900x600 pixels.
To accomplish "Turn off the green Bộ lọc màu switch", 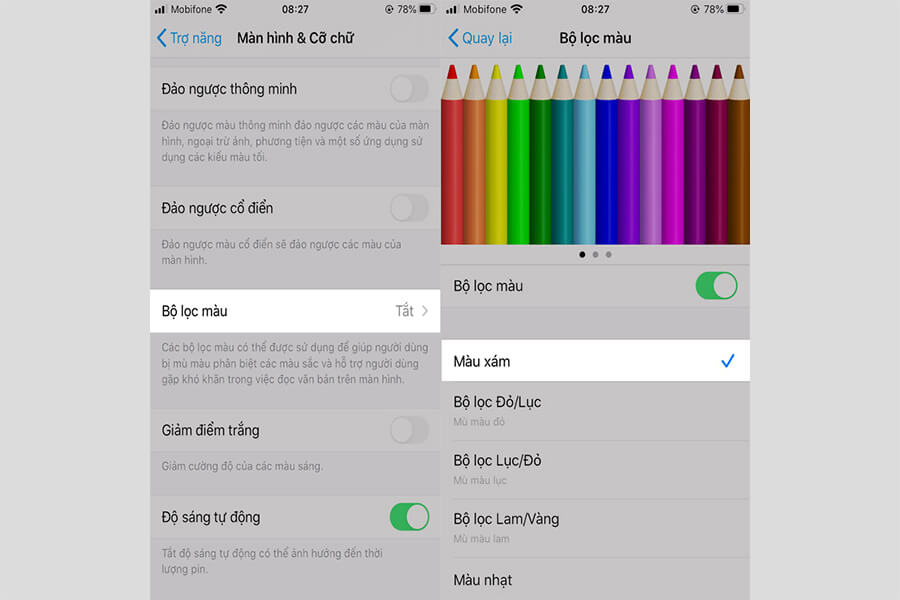I will click(x=716, y=286).
